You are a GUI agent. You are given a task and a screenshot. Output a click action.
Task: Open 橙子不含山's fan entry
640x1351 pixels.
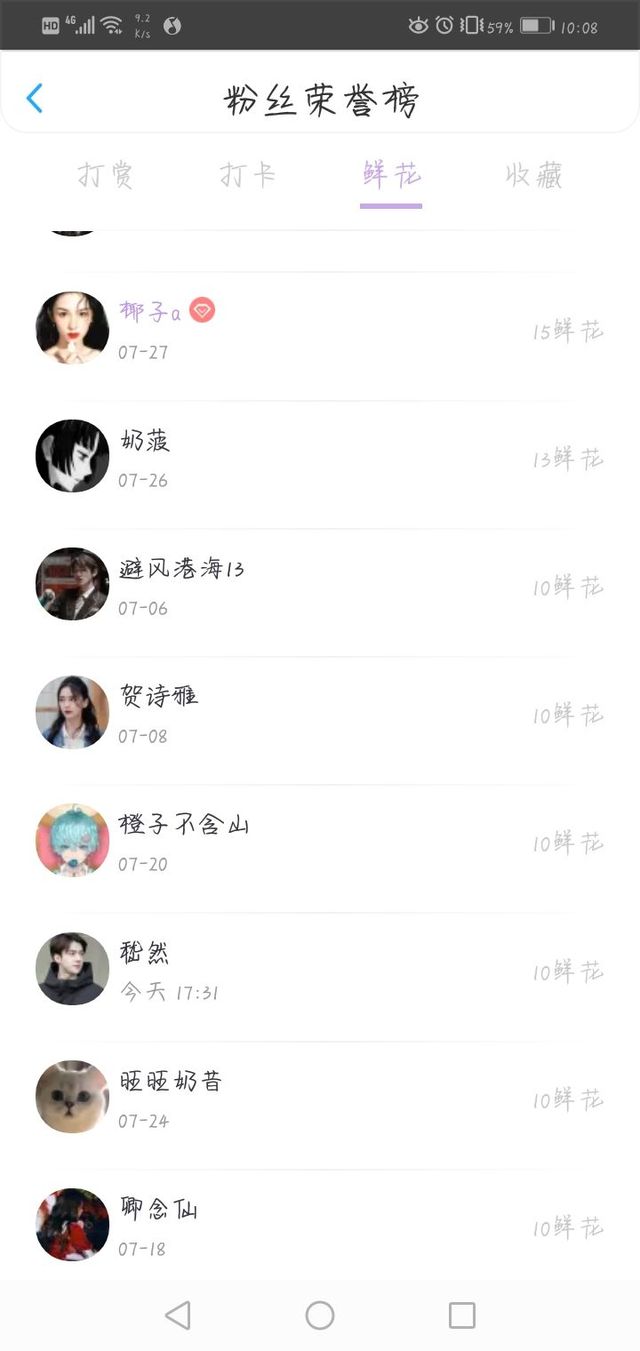coord(320,841)
